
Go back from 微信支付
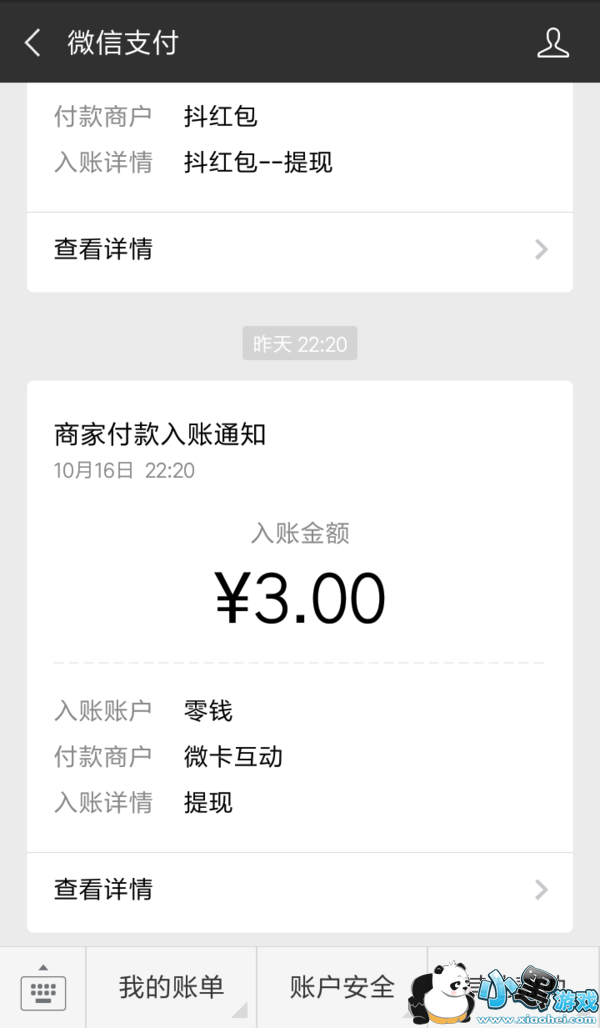click(x=33, y=42)
